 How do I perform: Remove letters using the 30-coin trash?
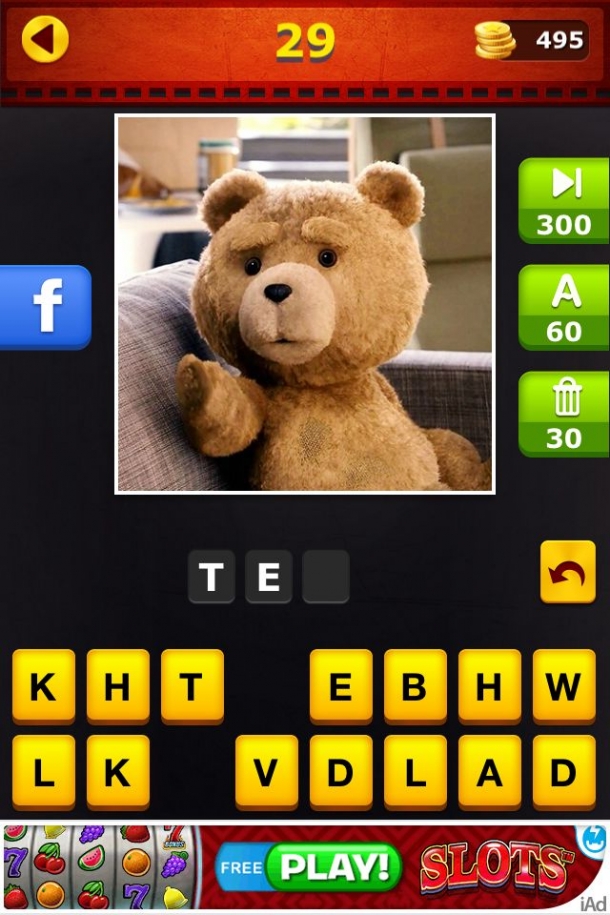tap(564, 414)
